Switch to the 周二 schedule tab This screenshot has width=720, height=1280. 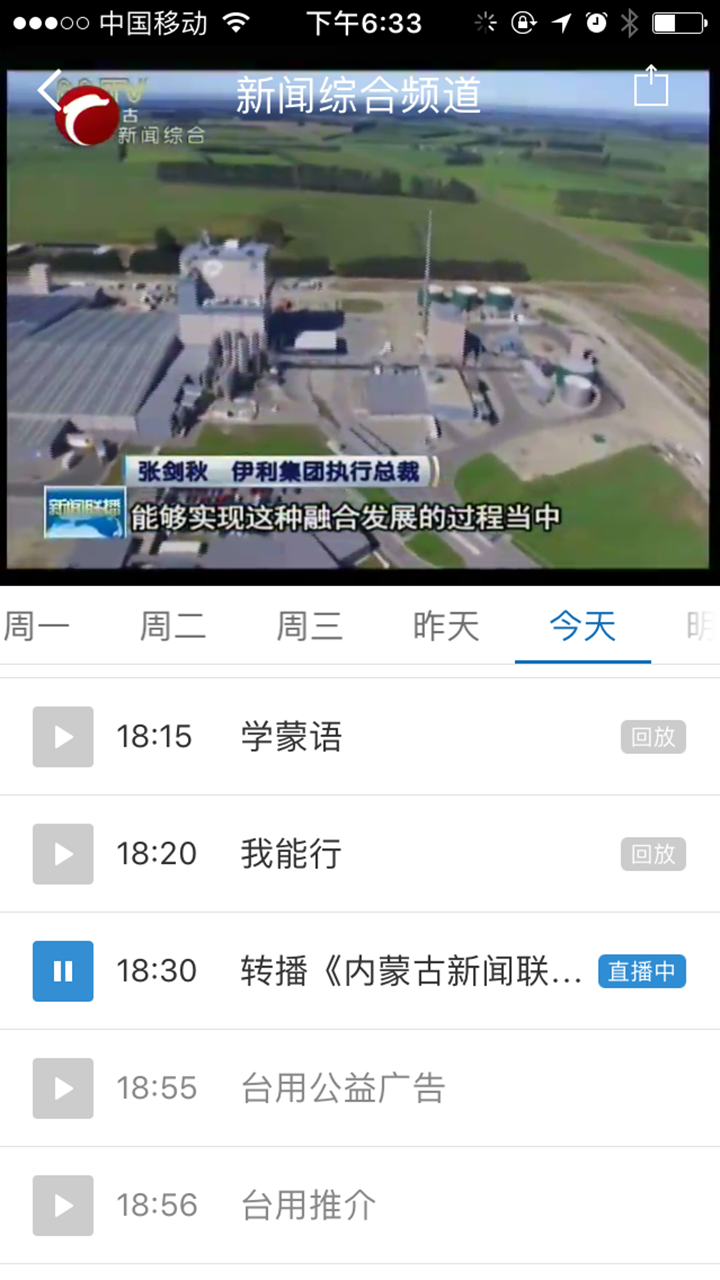pos(173,627)
